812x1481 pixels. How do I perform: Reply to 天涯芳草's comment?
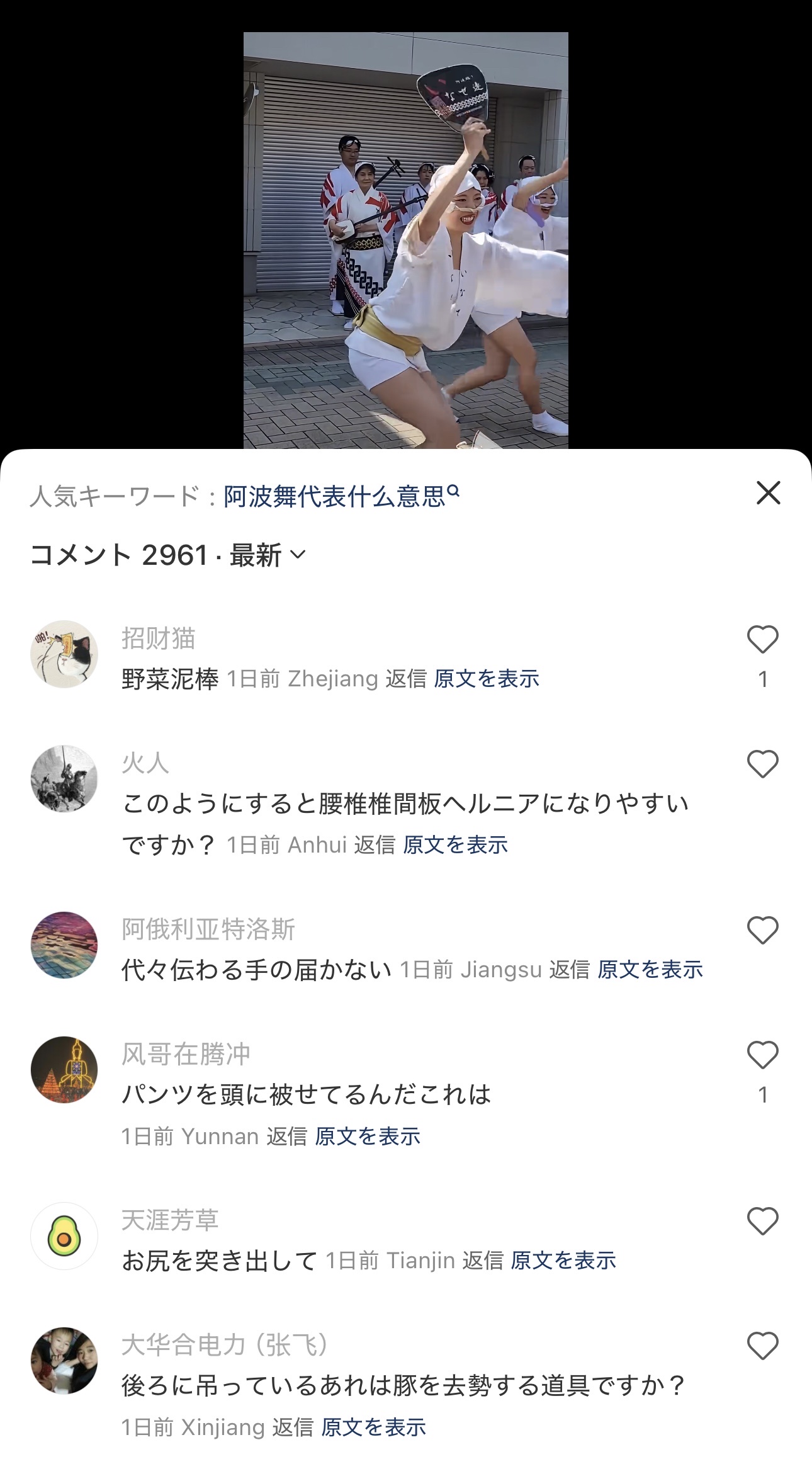point(483,1261)
